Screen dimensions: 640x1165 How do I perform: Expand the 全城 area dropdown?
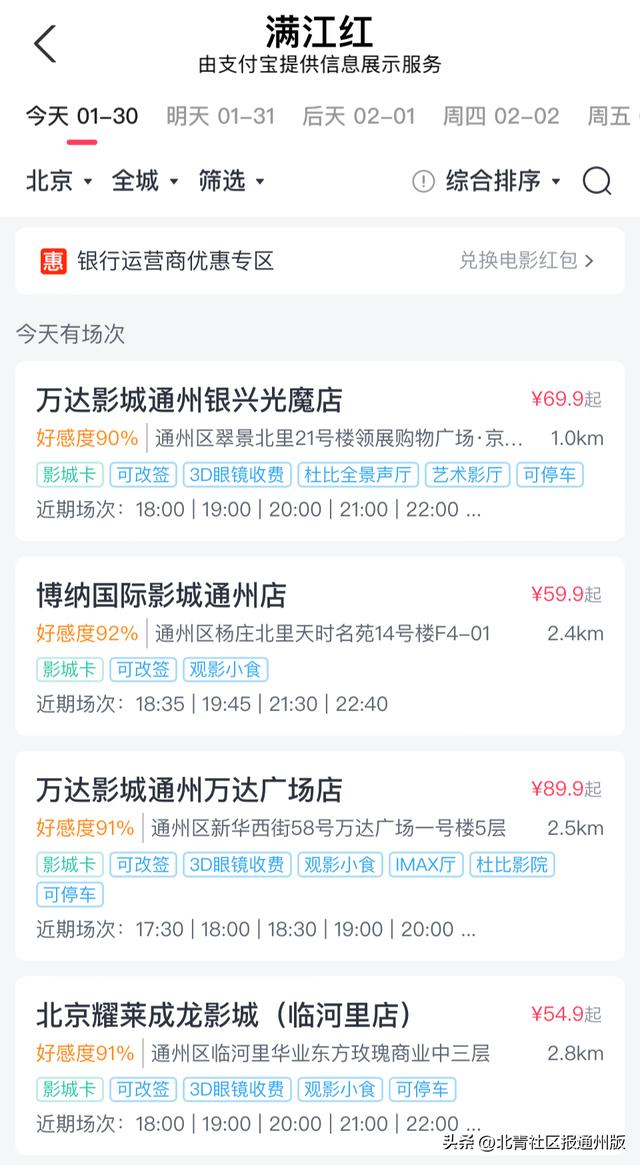click(145, 181)
